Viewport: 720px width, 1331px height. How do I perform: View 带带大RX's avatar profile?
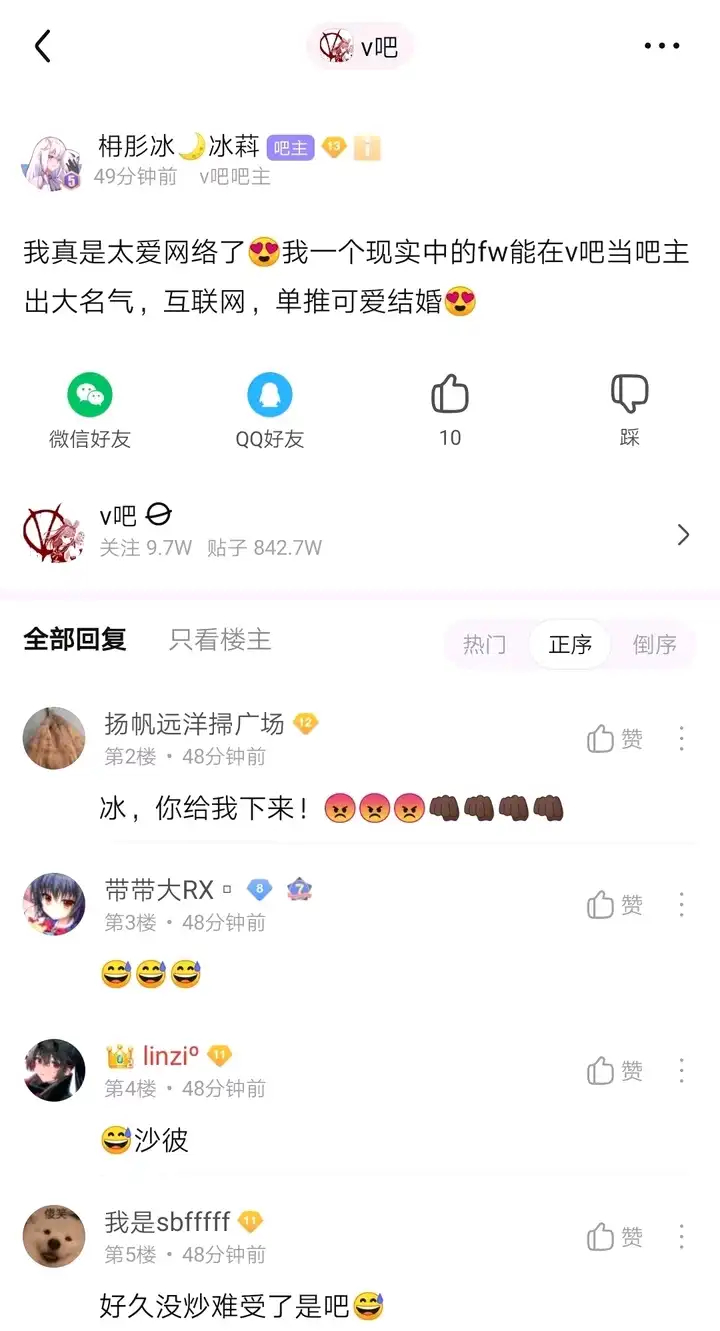click(54, 904)
